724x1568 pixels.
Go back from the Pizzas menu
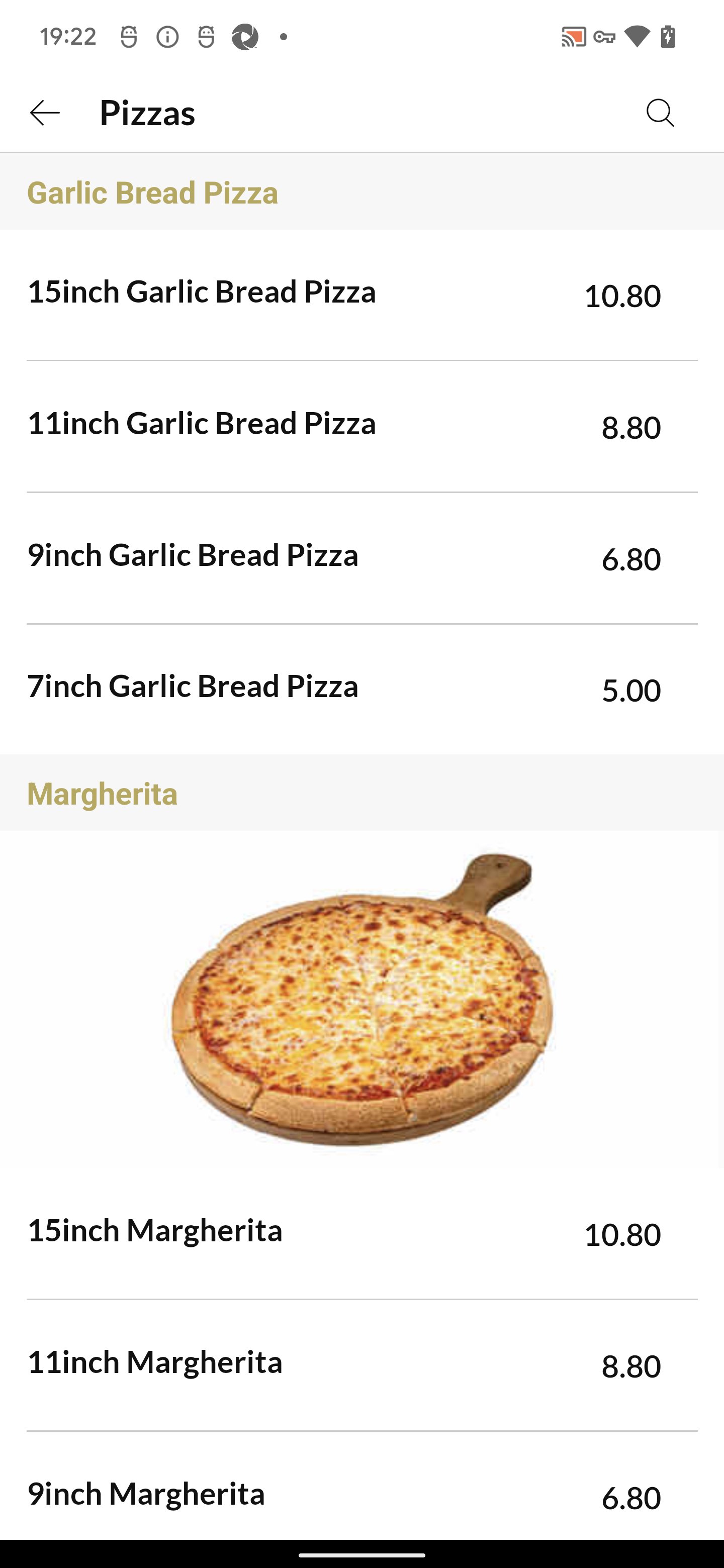point(45,113)
